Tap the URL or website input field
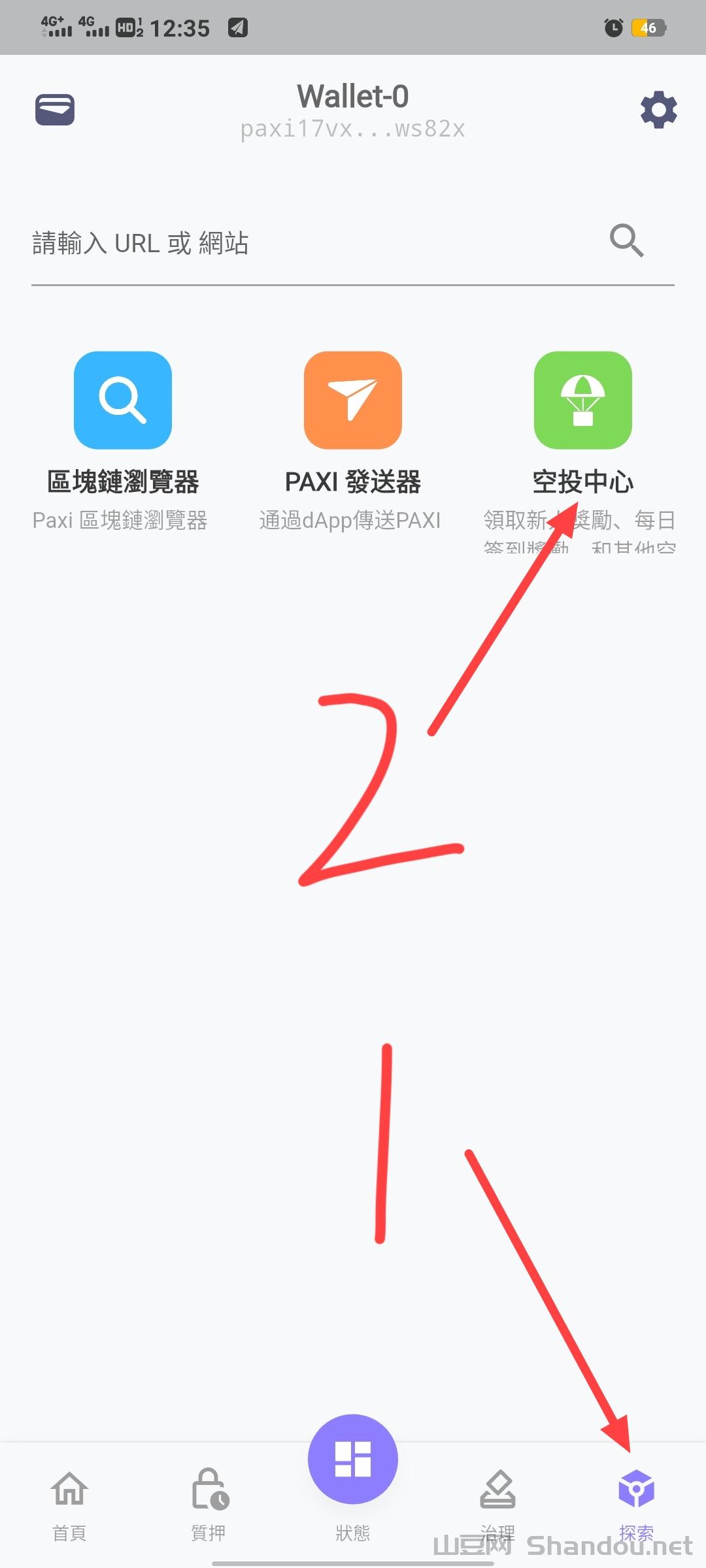Image resolution: width=706 pixels, height=1568 pixels. click(314, 243)
